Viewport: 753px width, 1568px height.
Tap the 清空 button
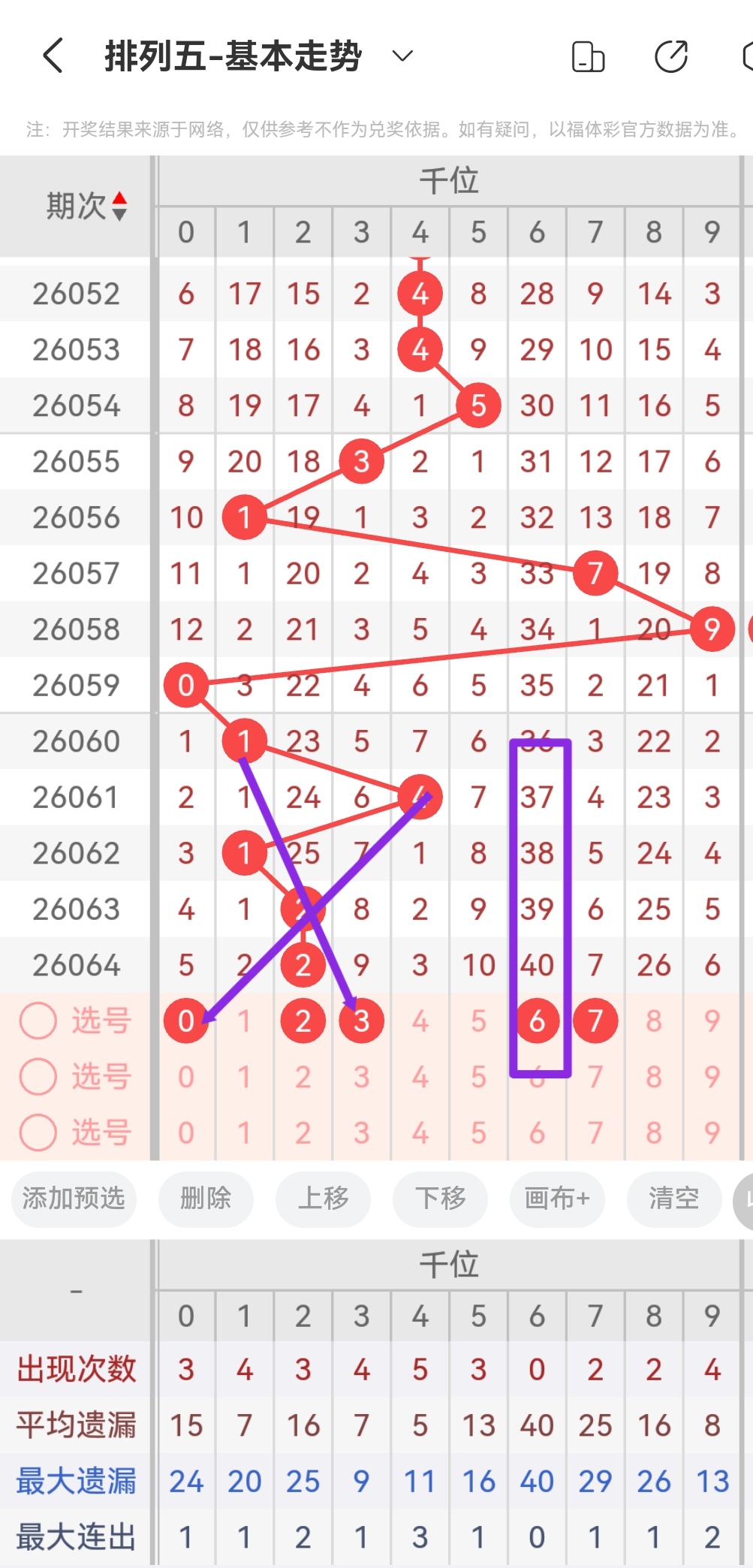[673, 1199]
